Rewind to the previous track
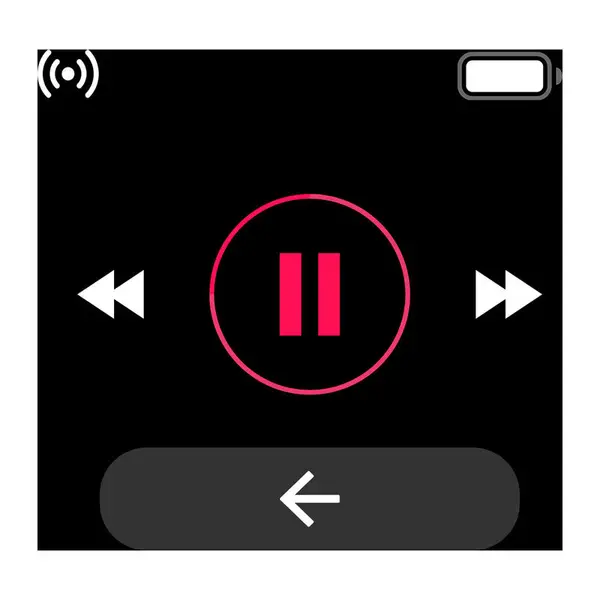Image resolution: width=600 pixels, height=600 pixels. click(111, 294)
